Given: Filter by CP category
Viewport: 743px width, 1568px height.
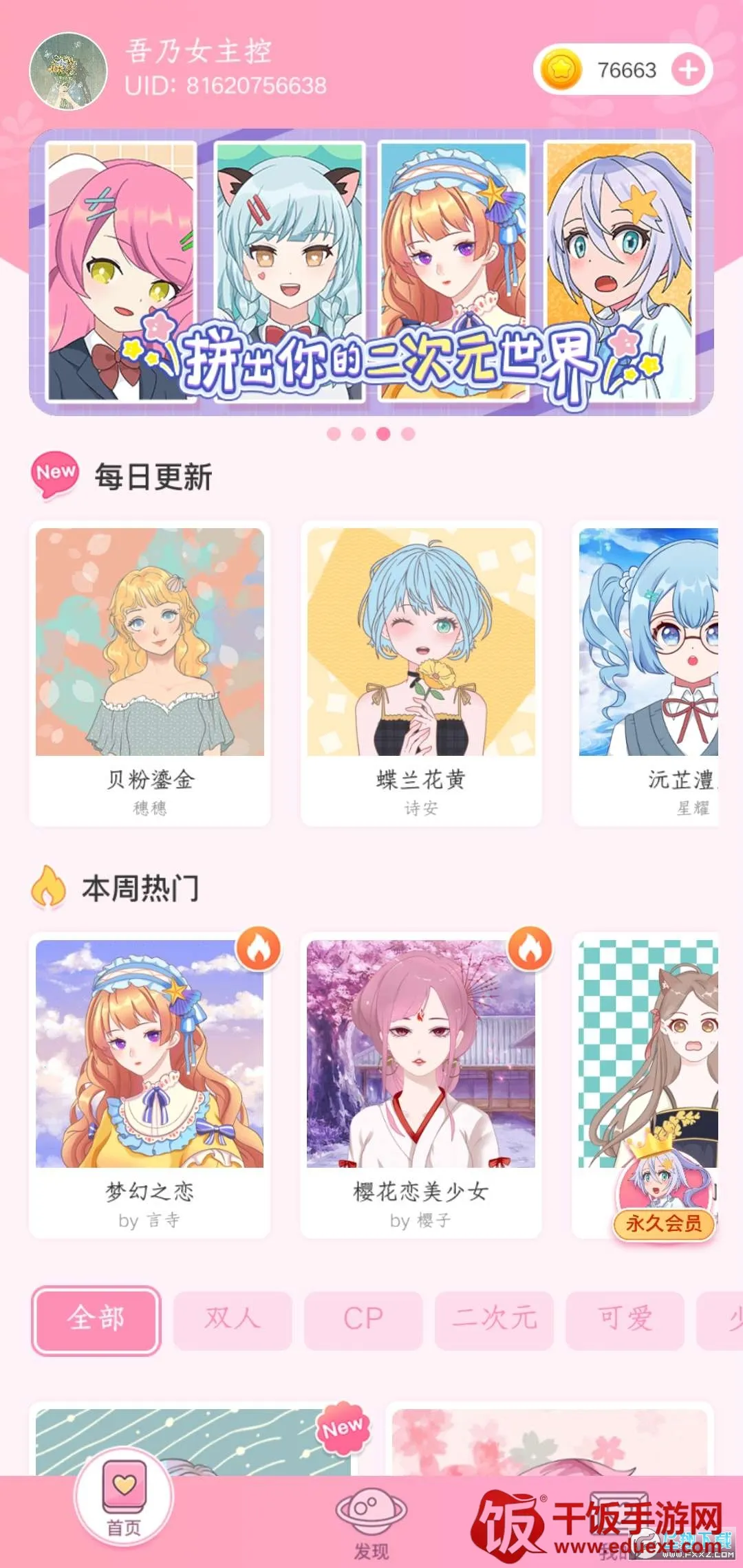Looking at the screenshot, I should (363, 1320).
